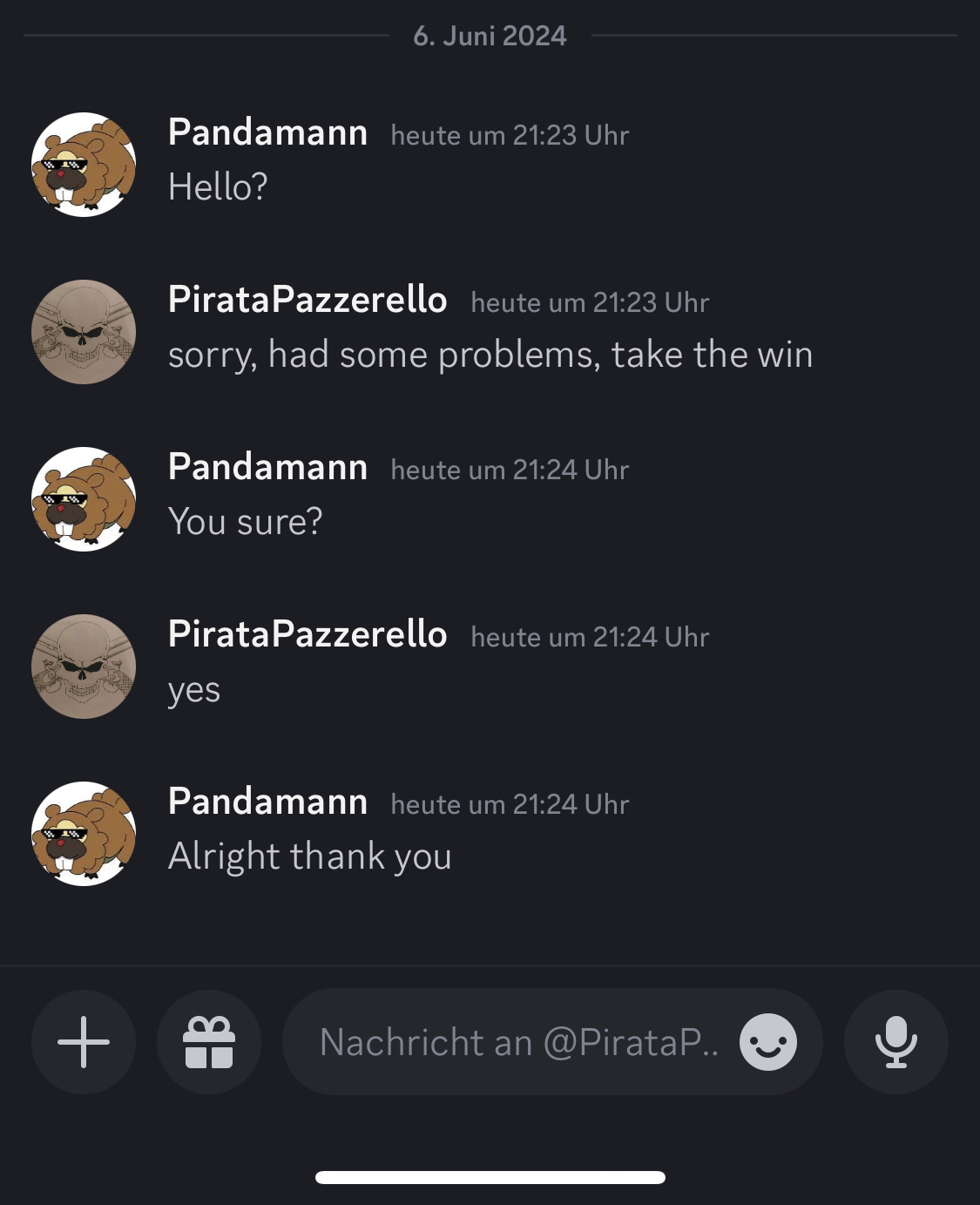This screenshot has width=980, height=1205.
Task: Open the gift icon
Action: point(209,1041)
